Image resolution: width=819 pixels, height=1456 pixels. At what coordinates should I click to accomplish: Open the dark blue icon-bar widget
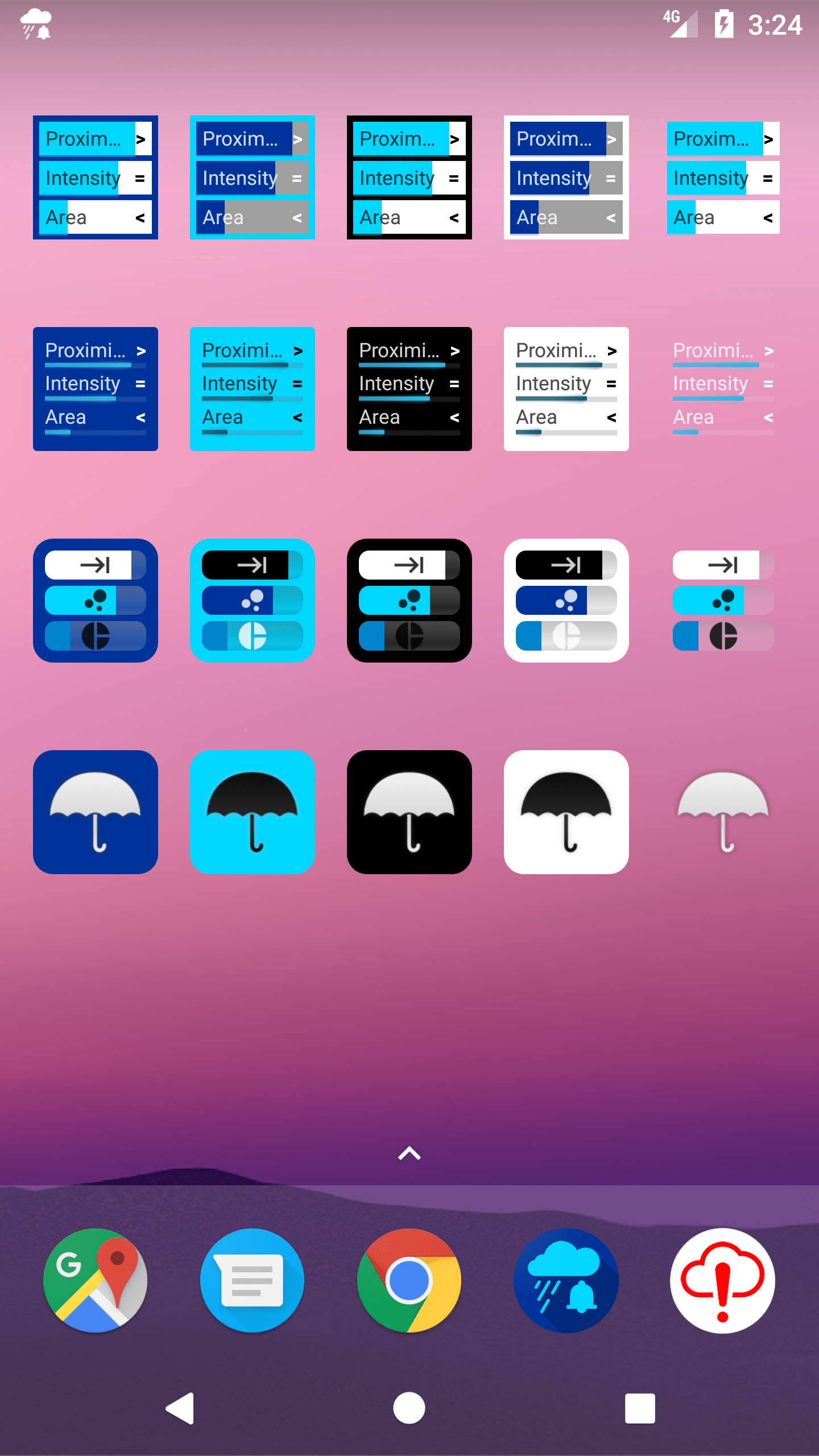coord(96,601)
